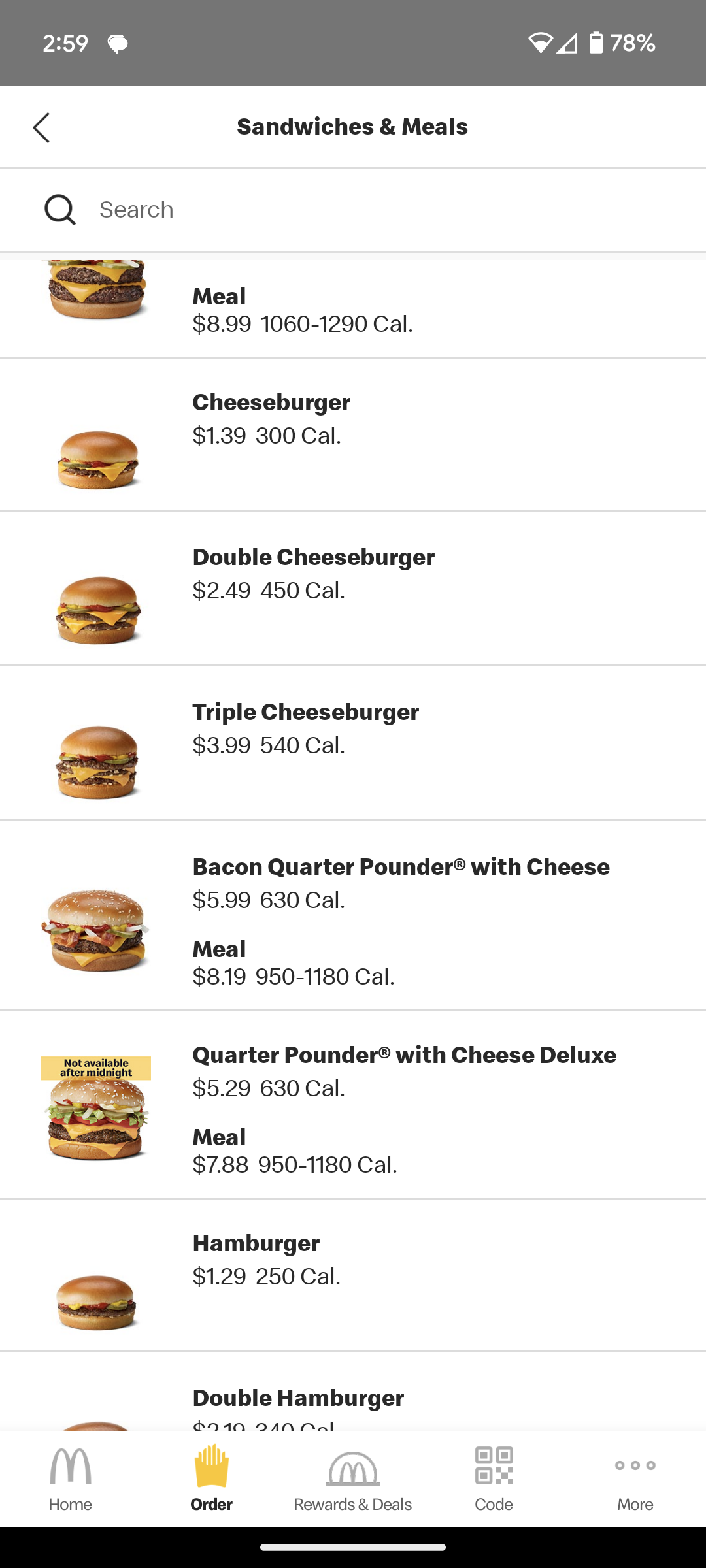Switch to the Code tab
Image resolution: width=706 pixels, height=1568 pixels.
click(494, 1479)
